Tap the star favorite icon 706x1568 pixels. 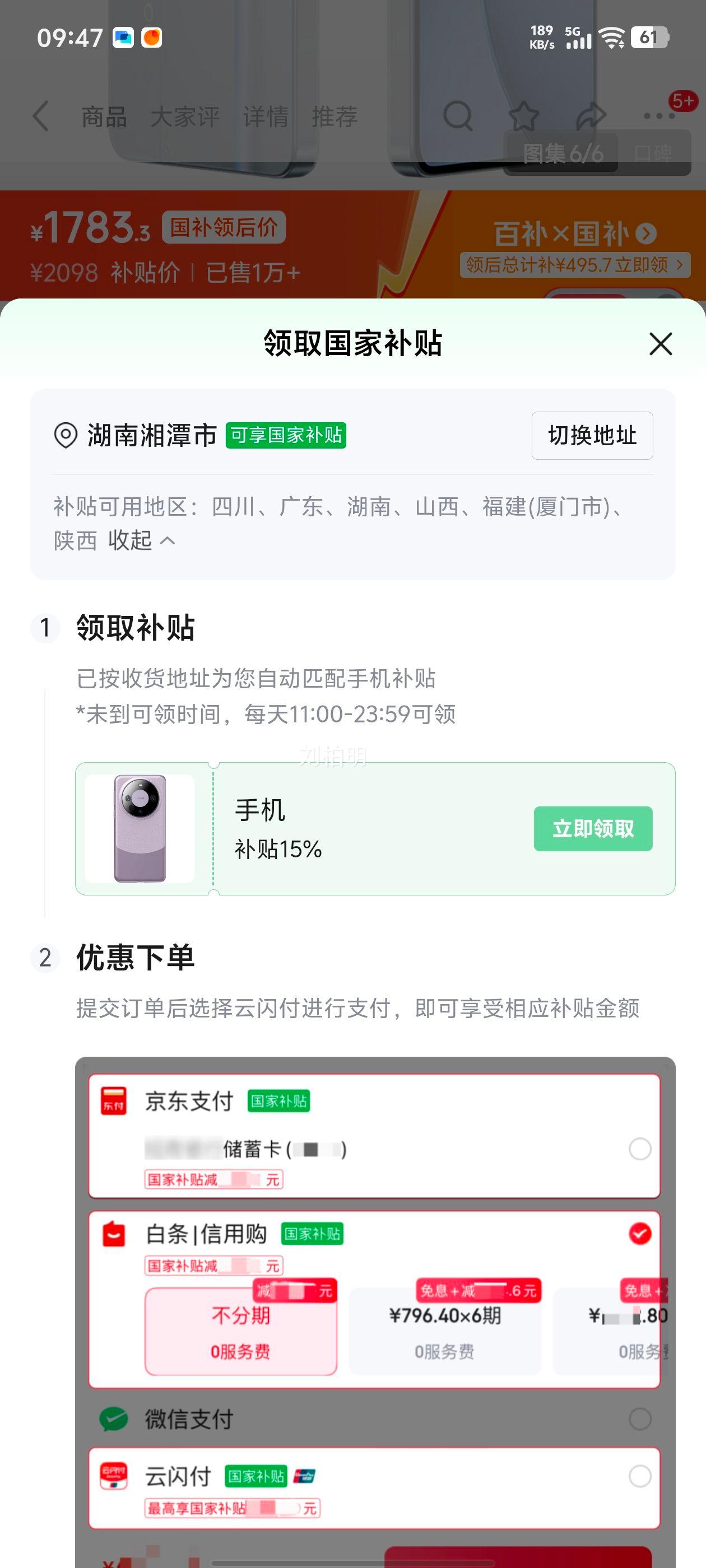pyautogui.click(x=526, y=116)
